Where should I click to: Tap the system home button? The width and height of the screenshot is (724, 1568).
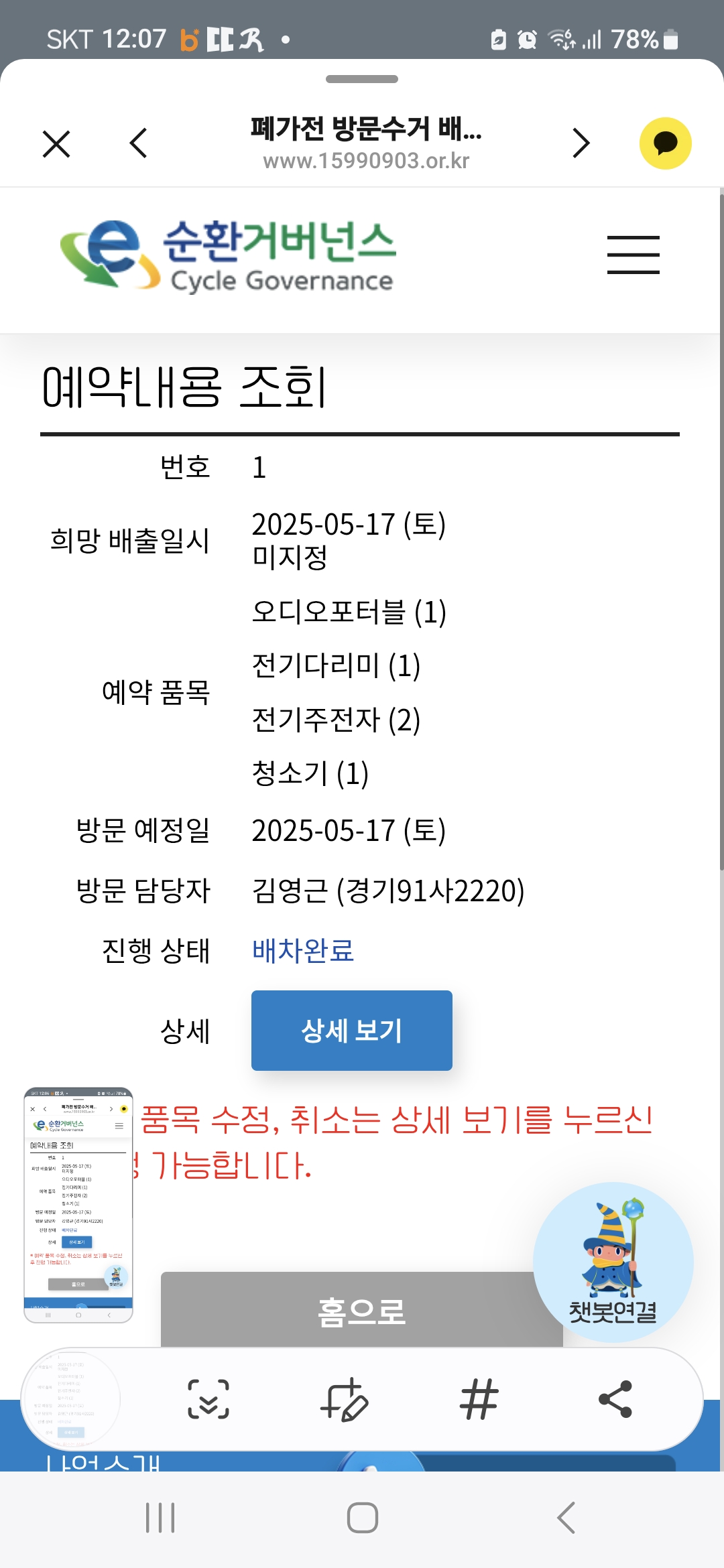tap(362, 1518)
